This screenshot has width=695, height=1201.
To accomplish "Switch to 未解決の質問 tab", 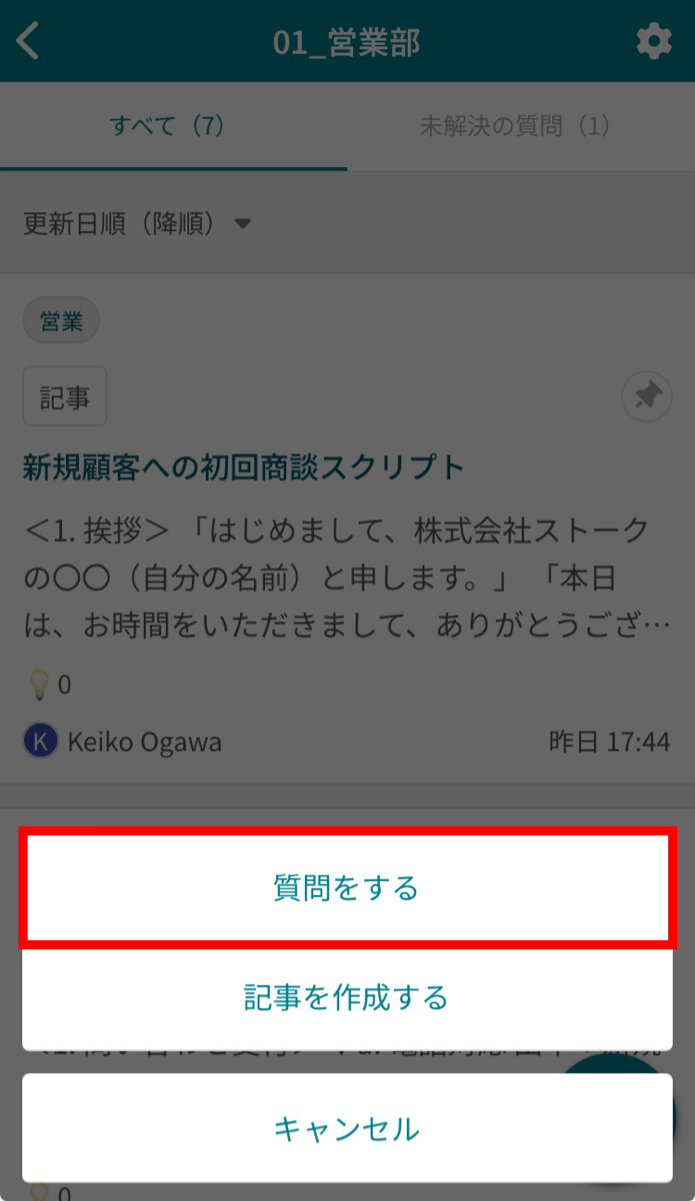I will tap(515, 126).
